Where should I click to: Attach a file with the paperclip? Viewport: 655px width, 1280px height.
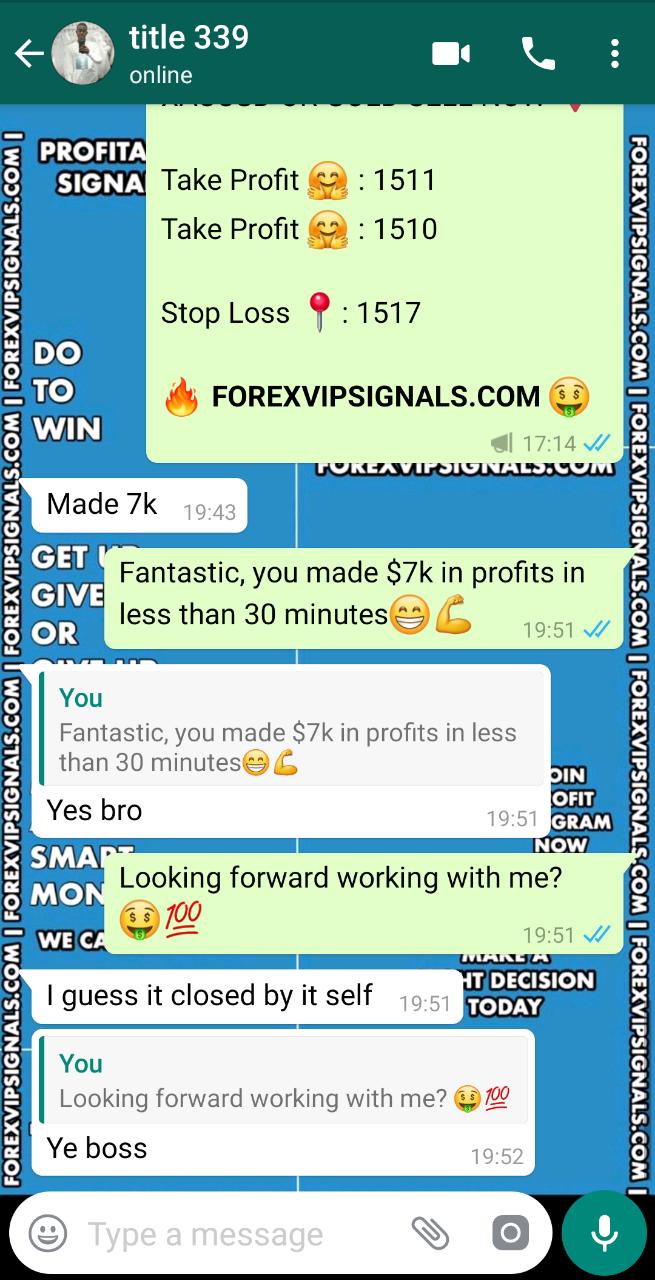point(430,1233)
